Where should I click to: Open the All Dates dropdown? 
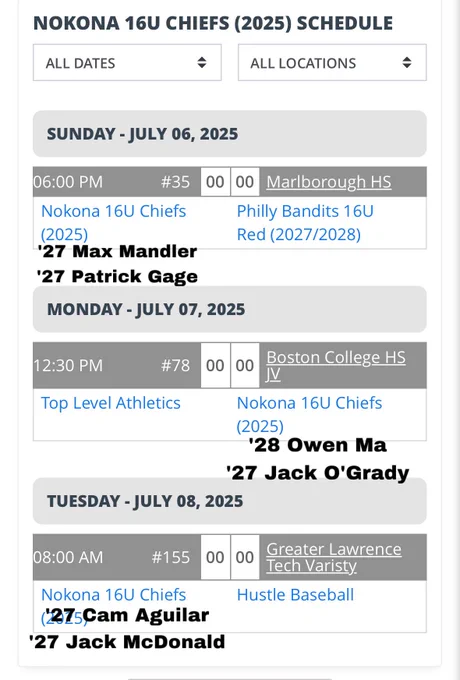[x=127, y=62]
